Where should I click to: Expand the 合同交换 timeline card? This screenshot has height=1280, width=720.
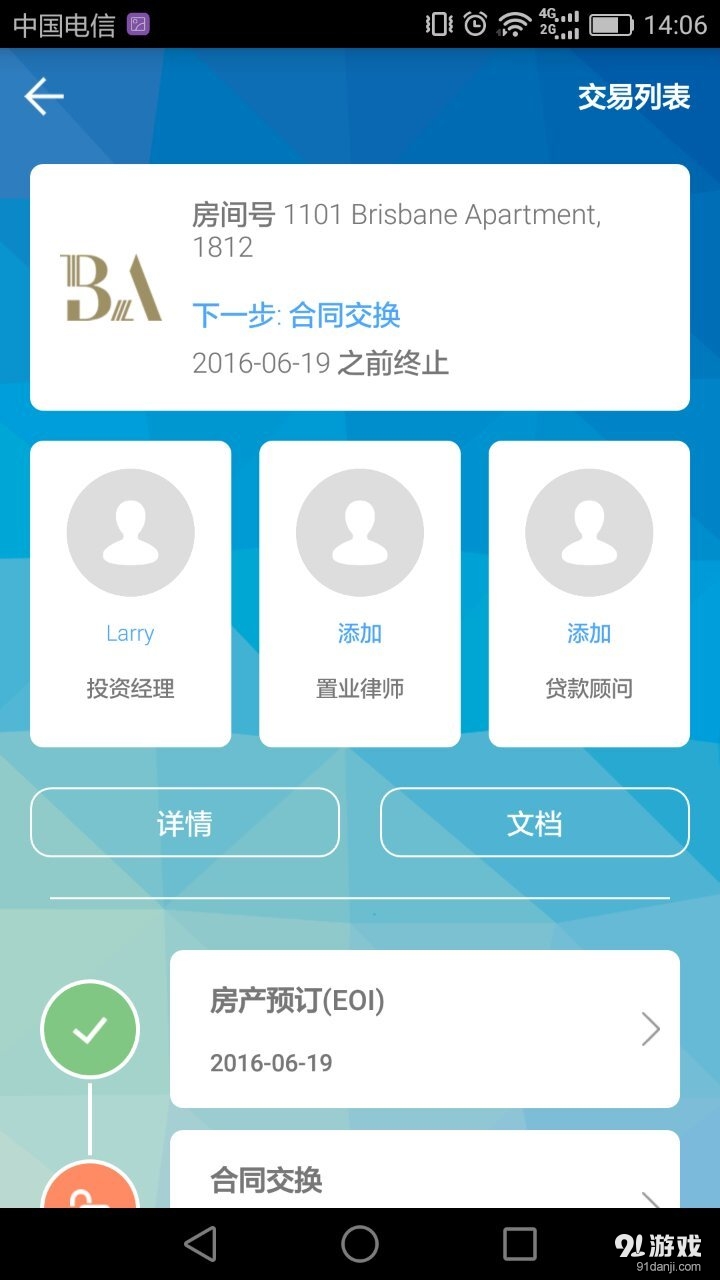pos(425,1180)
